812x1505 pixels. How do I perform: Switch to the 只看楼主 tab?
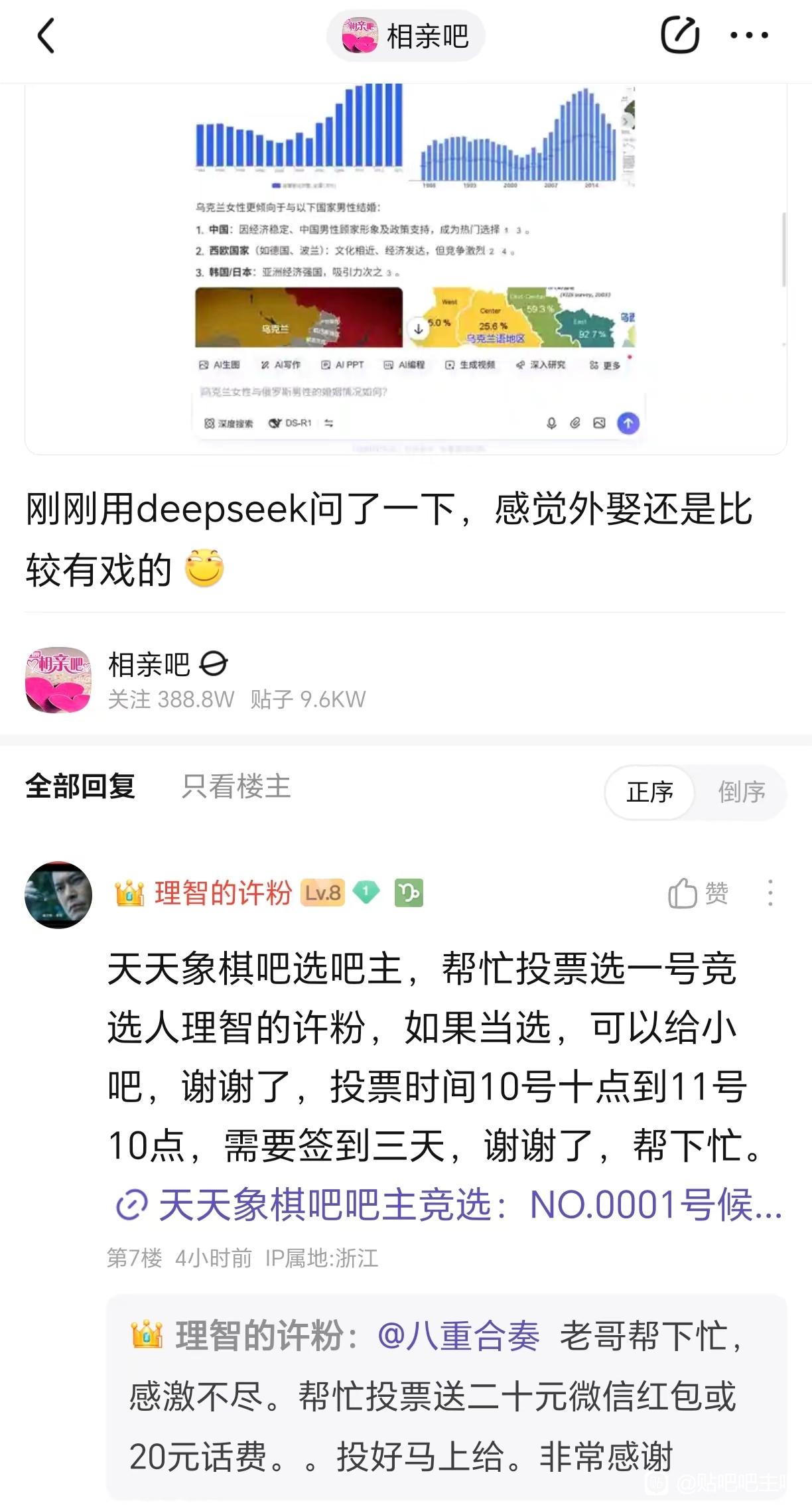[236, 786]
